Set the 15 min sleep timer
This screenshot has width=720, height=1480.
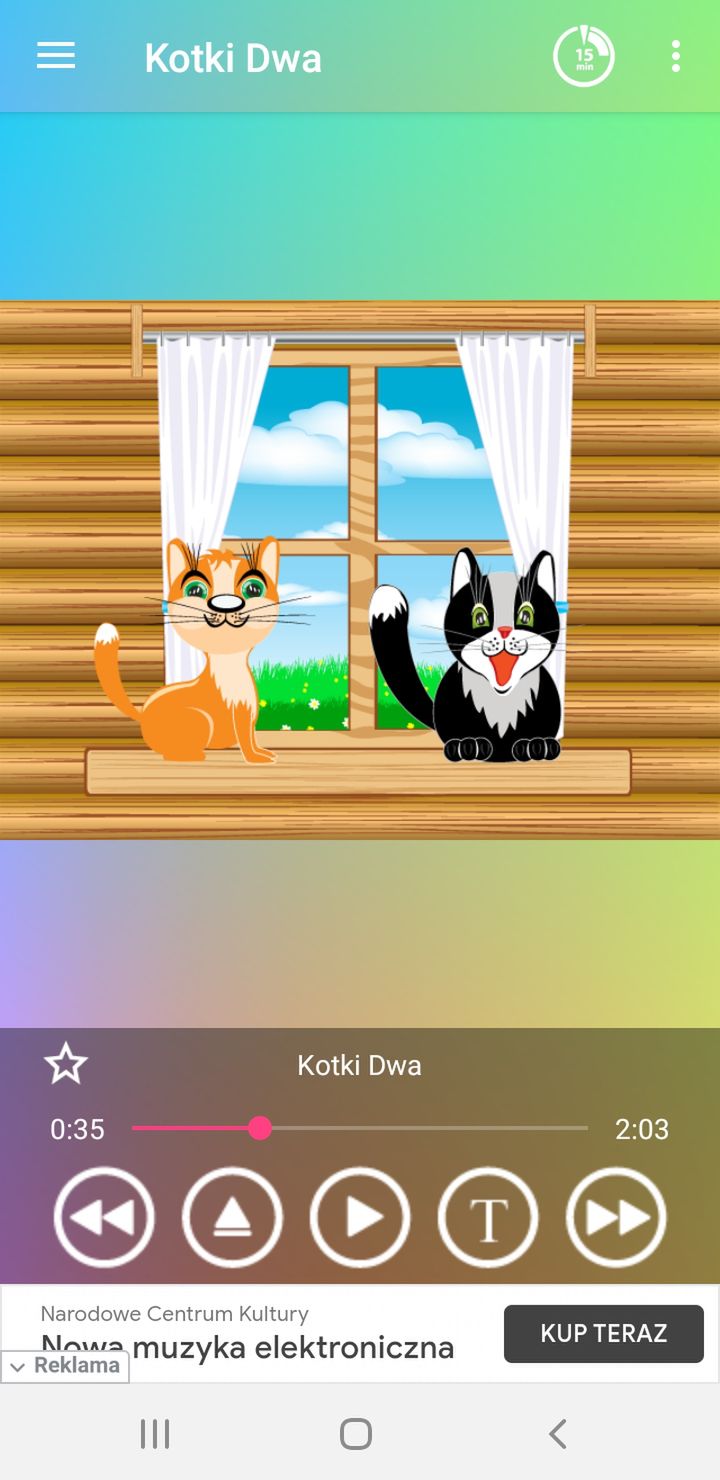pos(584,57)
